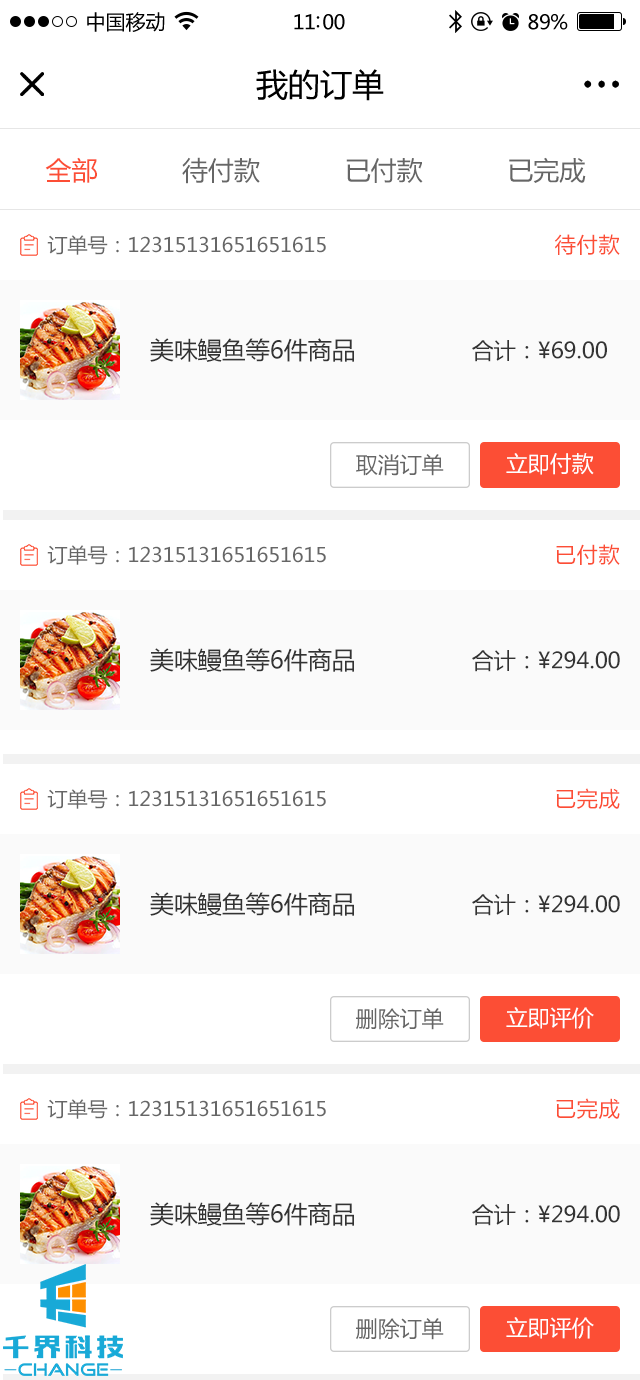640x1380 pixels.
Task: Pay now with 立即付款
Action: click(550, 465)
